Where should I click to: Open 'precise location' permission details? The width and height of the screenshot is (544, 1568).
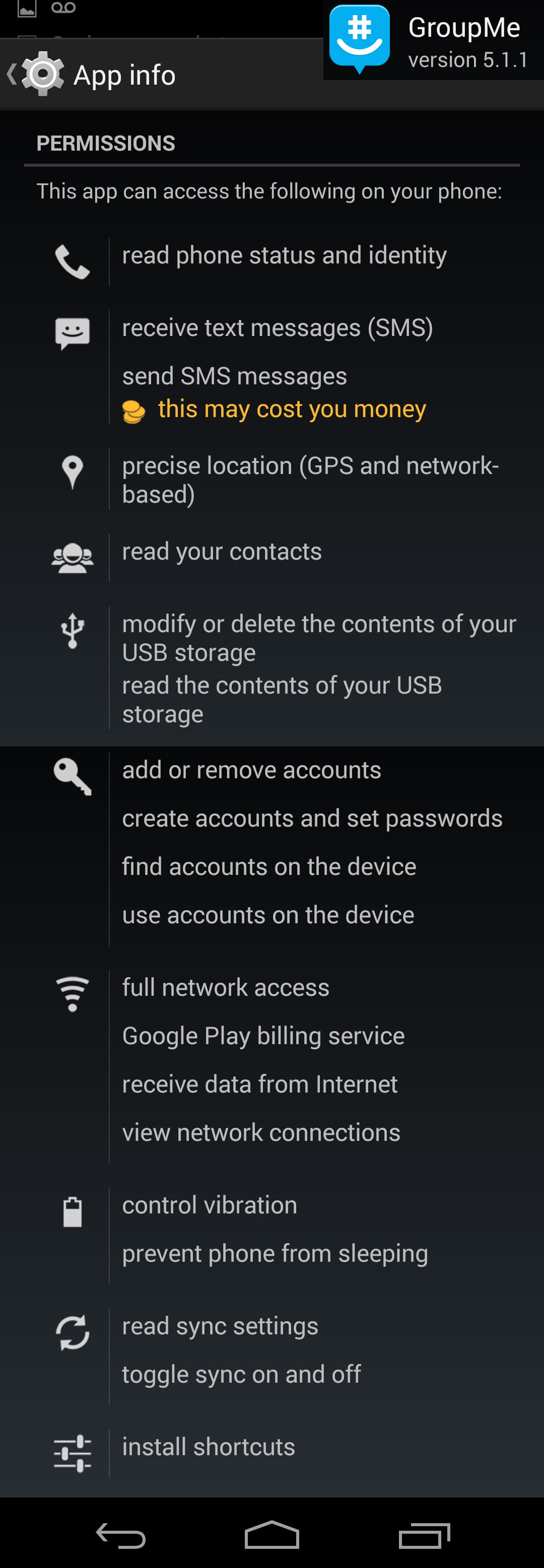pyautogui.click(x=310, y=480)
